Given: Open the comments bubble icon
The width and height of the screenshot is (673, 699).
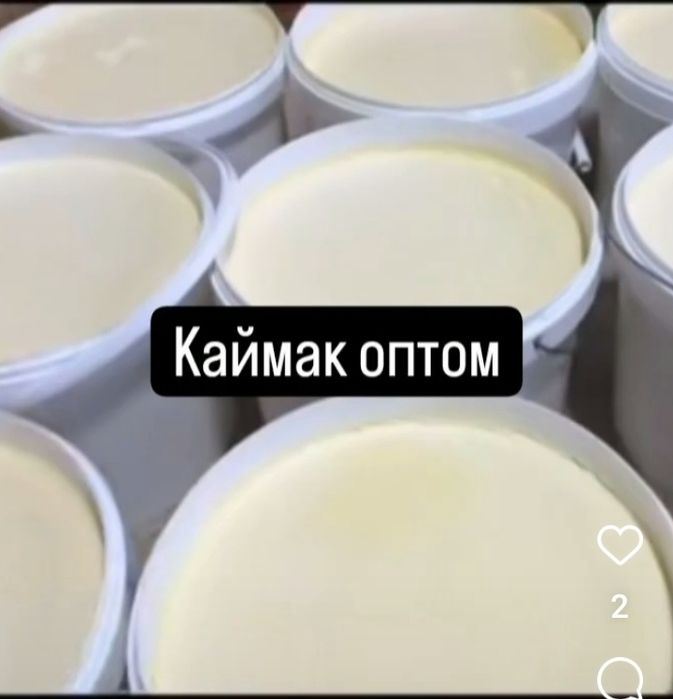Looking at the screenshot, I should coord(619,680).
